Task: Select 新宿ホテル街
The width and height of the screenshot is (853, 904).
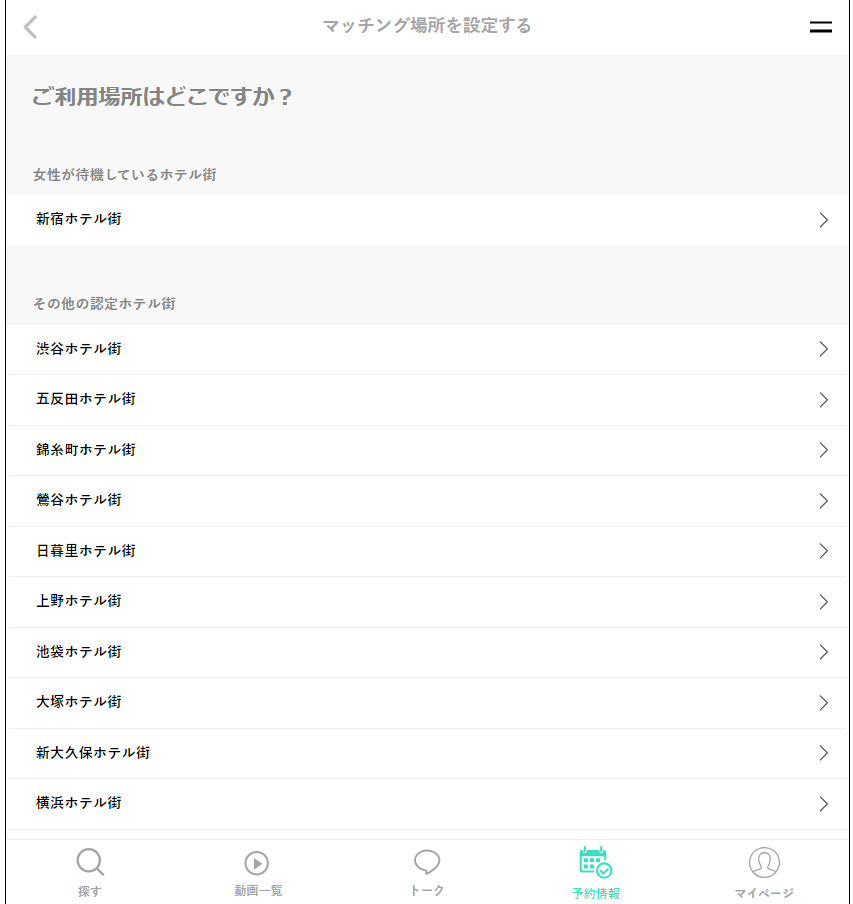Action: click(x=427, y=220)
